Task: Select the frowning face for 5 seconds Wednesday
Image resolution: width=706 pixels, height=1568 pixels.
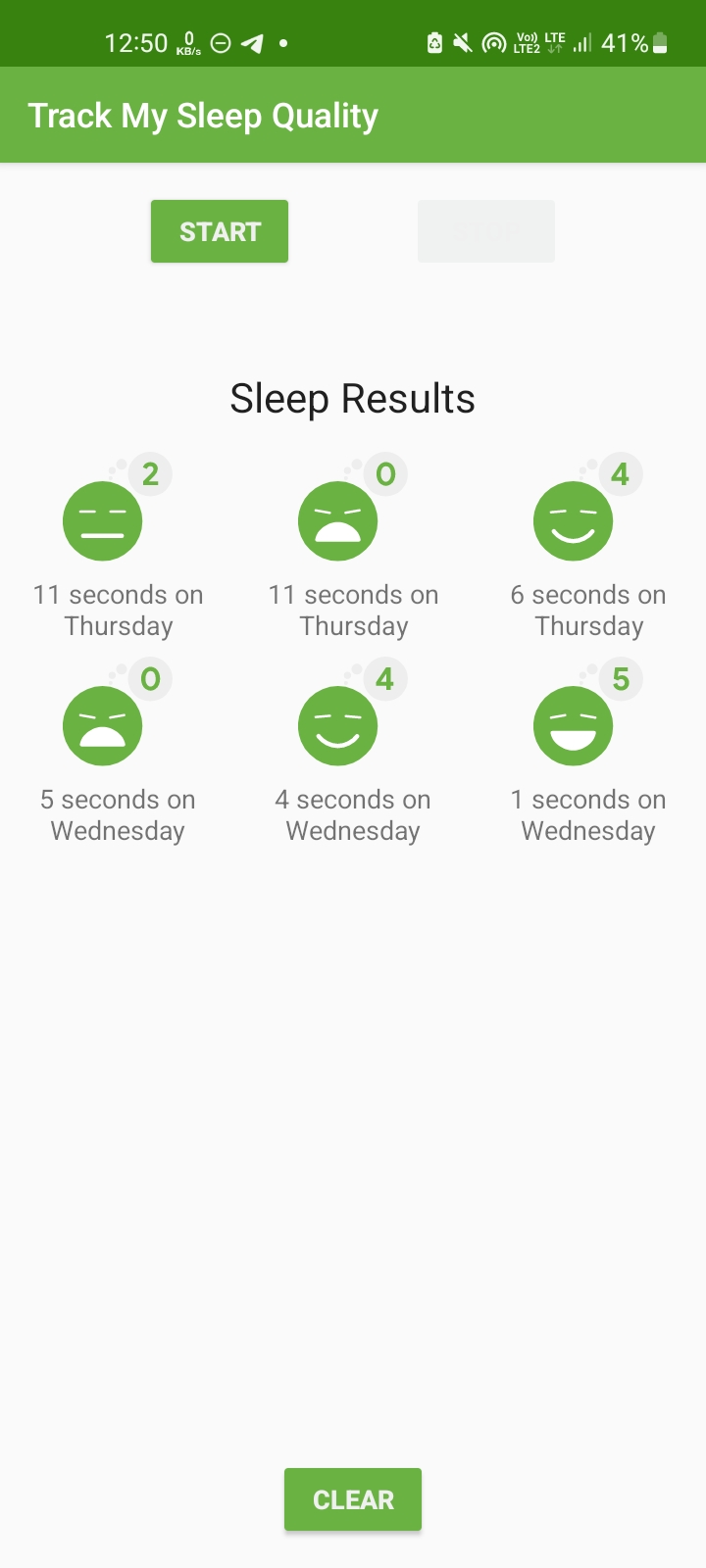Action: point(102,725)
